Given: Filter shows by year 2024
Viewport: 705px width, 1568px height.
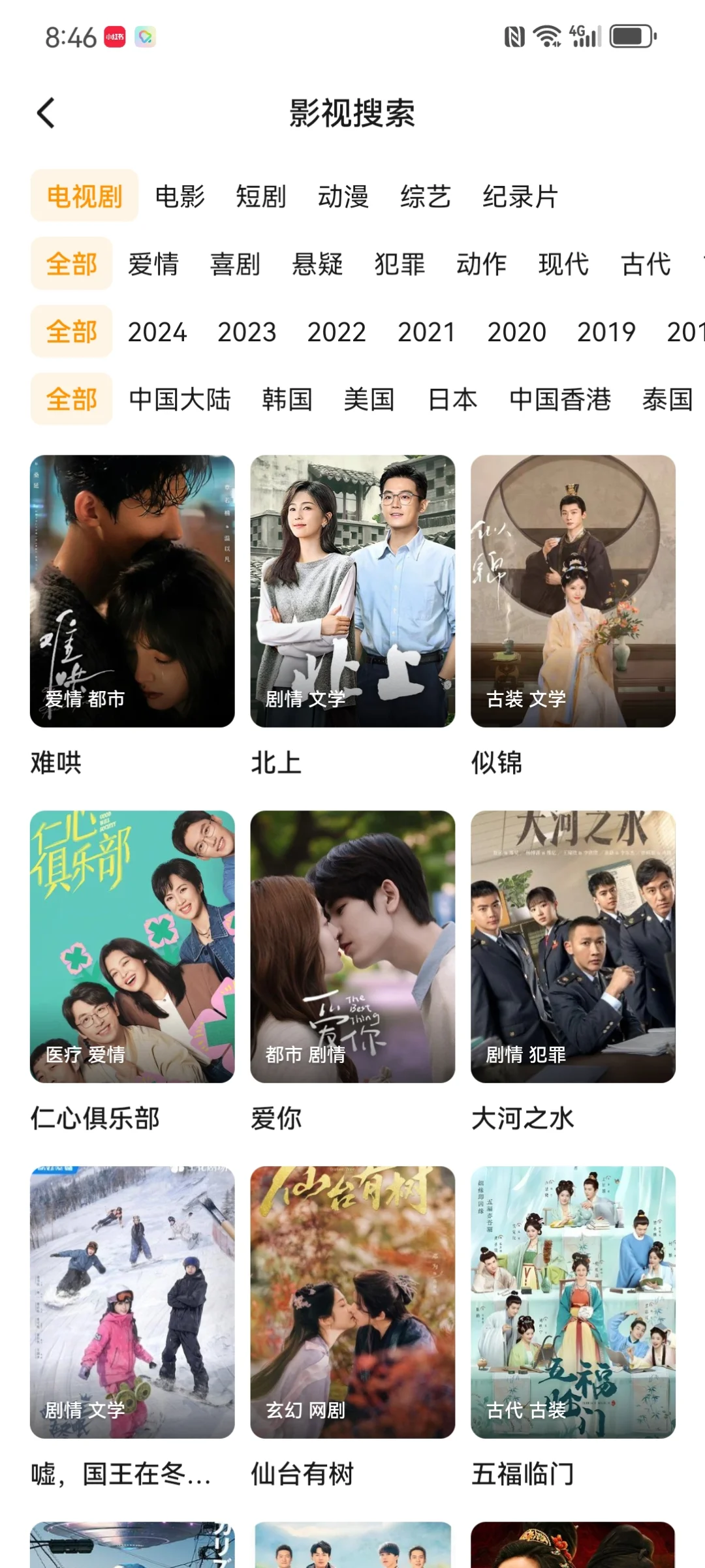Looking at the screenshot, I should click(157, 332).
